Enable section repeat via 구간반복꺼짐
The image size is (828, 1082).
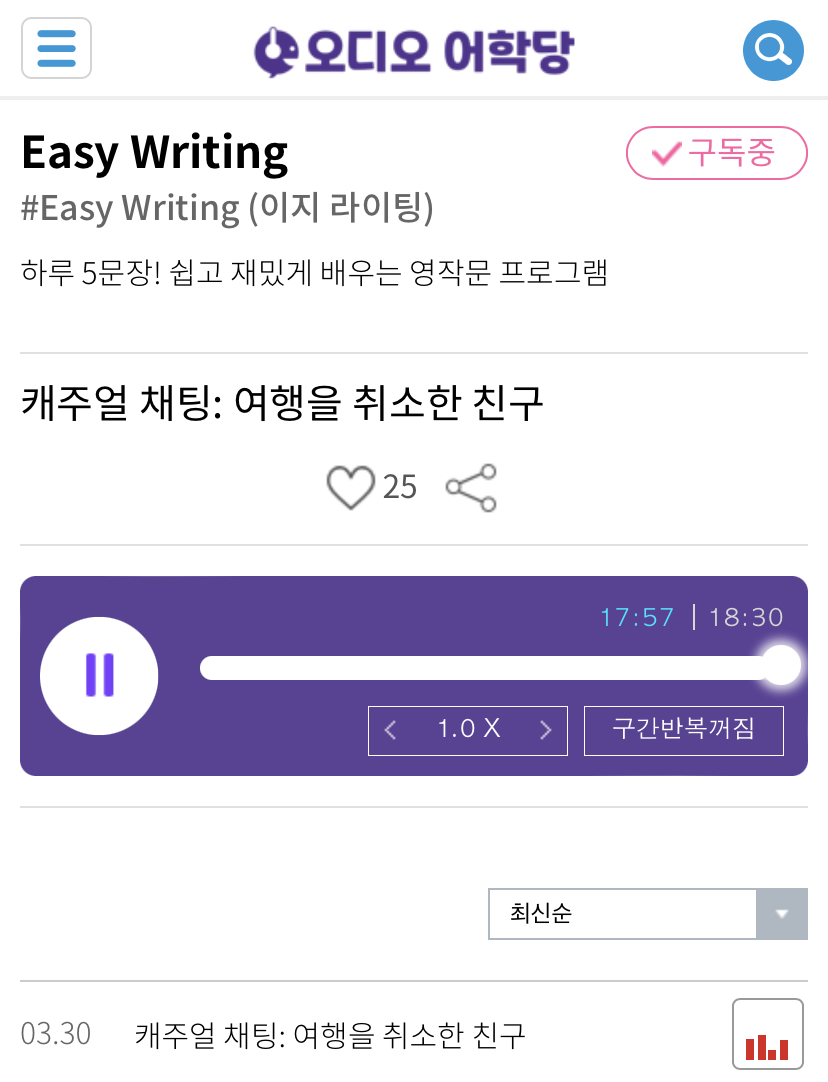(x=684, y=730)
